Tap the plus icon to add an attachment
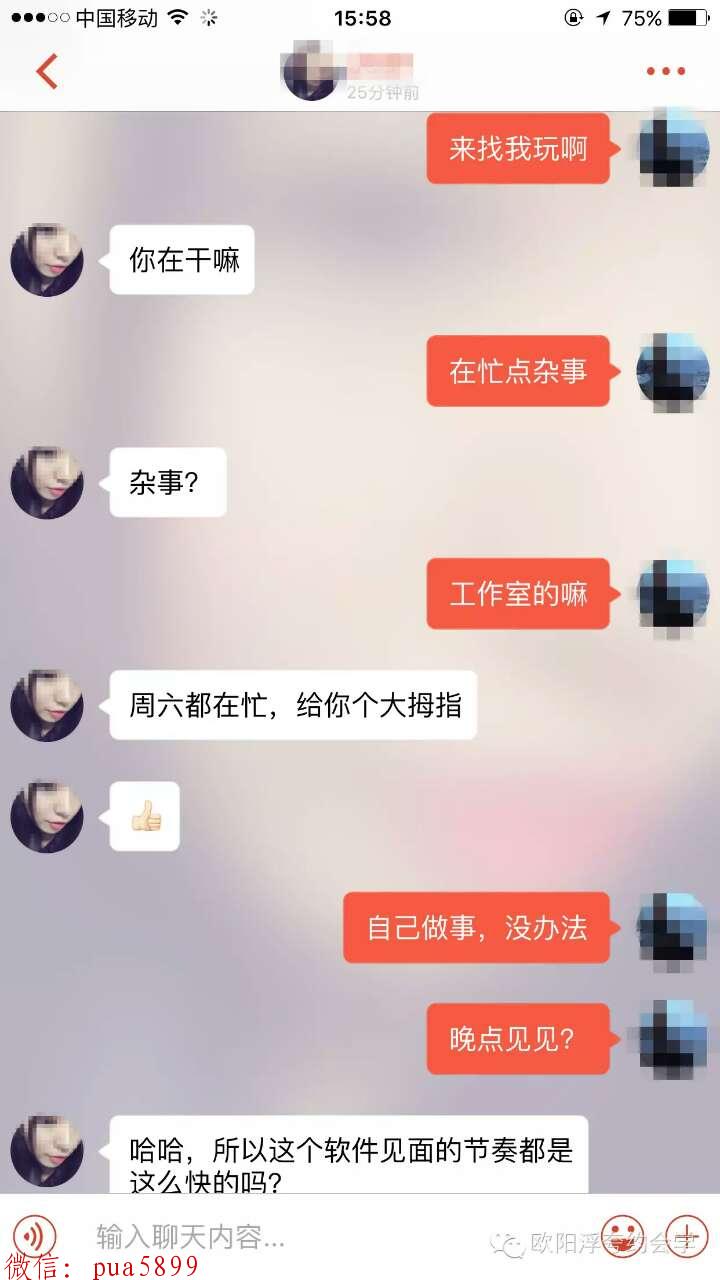This screenshot has width=720, height=1280. tap(686, 1236)
